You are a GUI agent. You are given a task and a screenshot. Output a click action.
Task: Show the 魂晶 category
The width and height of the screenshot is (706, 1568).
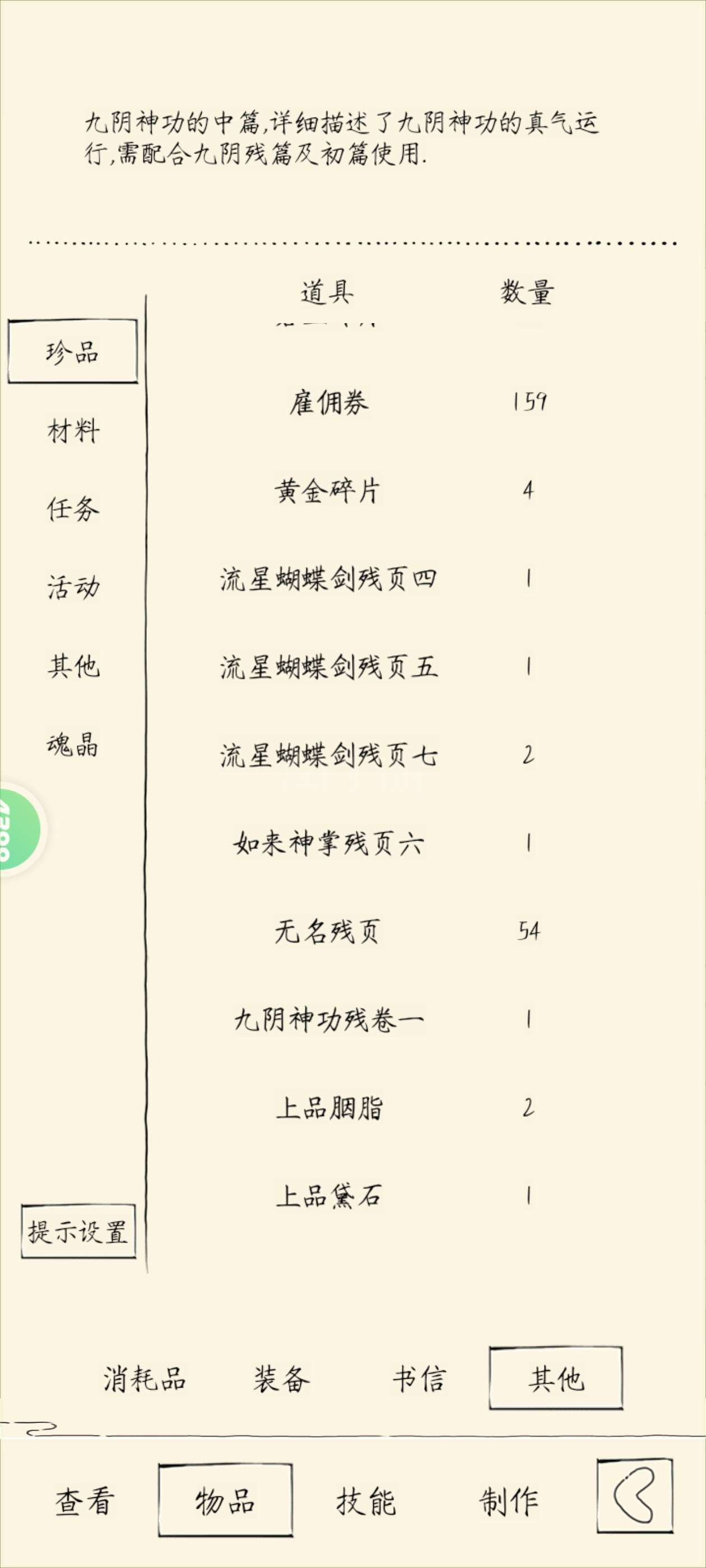pos(73,744)
